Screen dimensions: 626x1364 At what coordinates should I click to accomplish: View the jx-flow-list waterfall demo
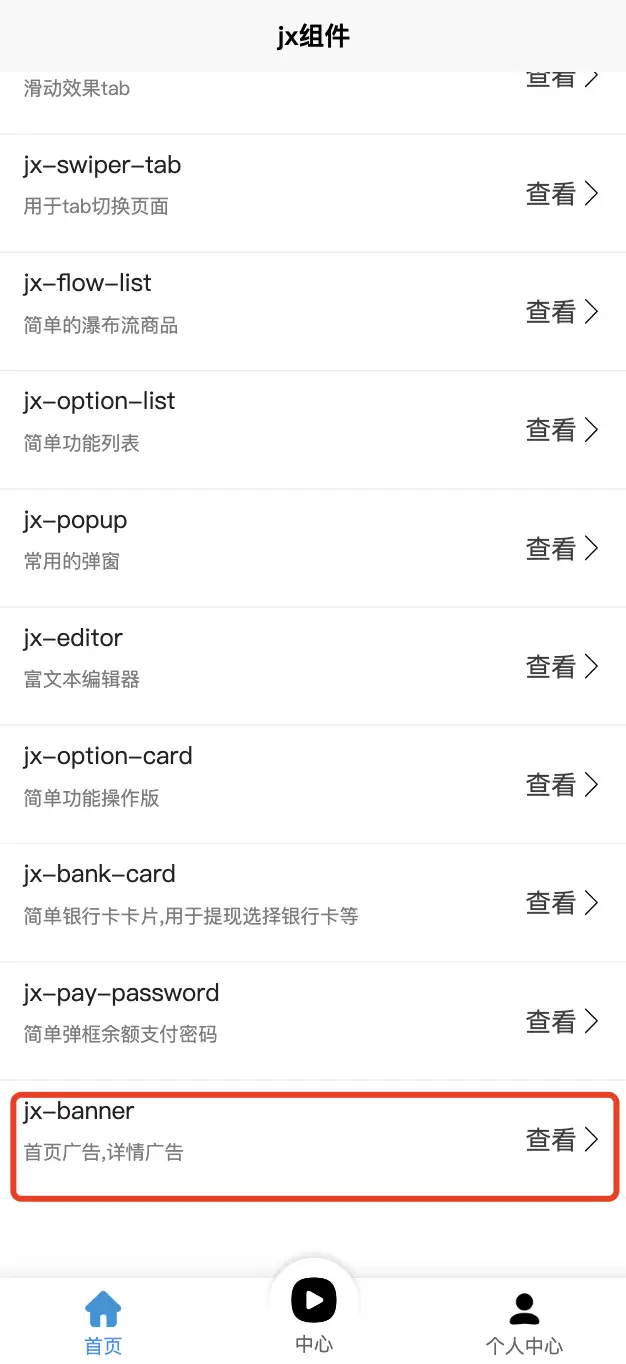coord(313,311)
